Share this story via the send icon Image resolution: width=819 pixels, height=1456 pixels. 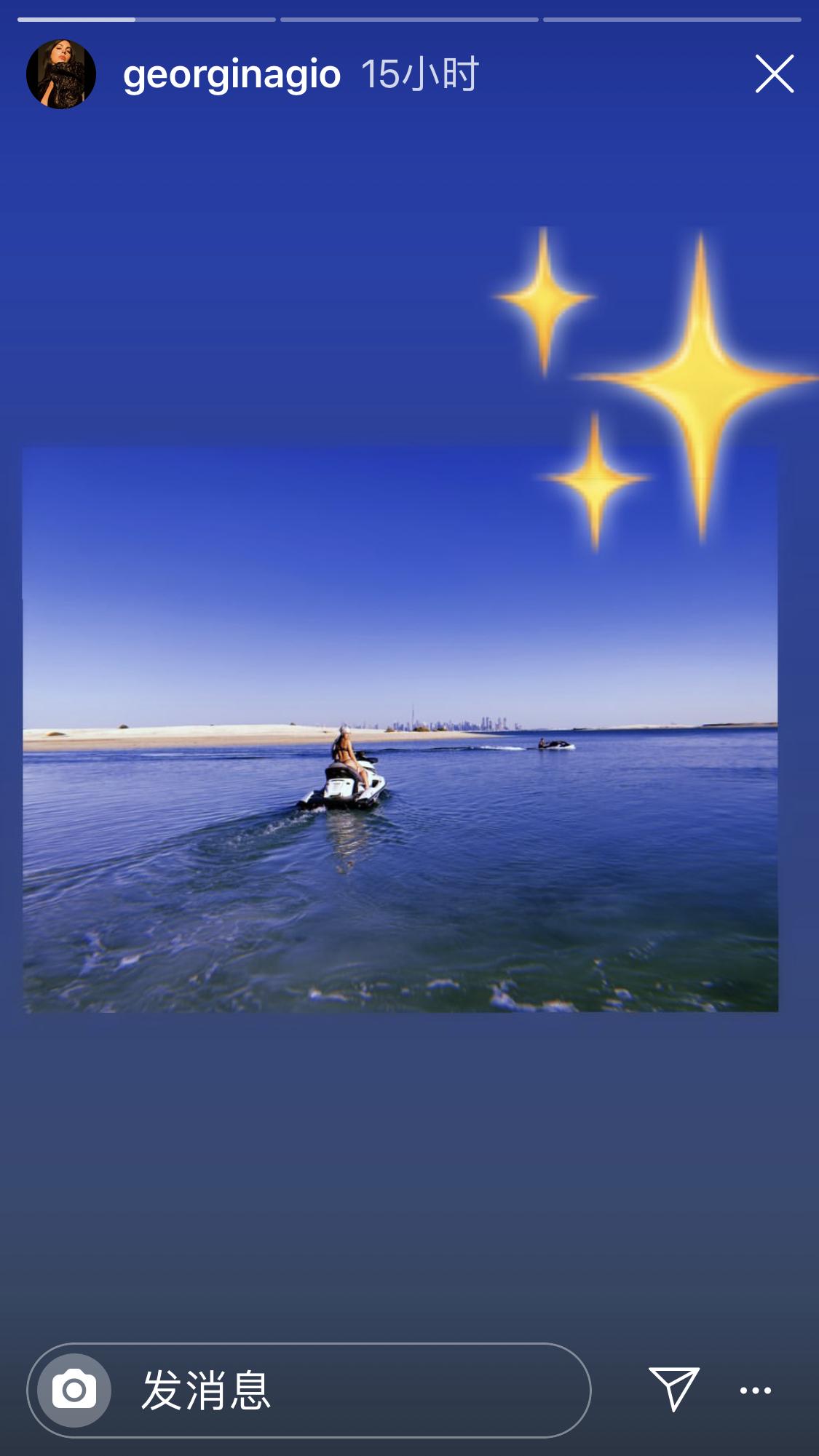tap(673, 1389)
